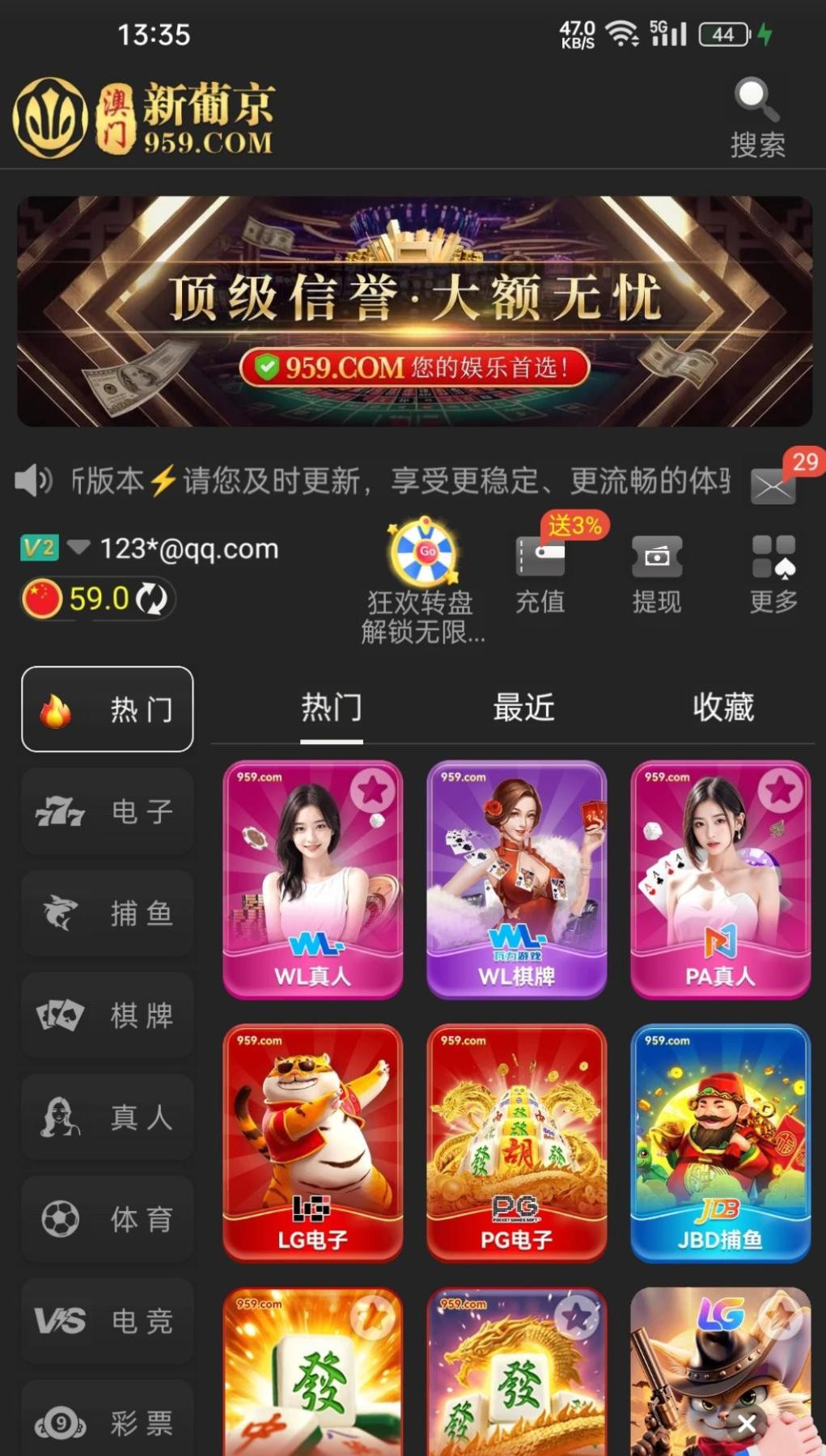Refresh the 59.0 balance
The image size is (826, 1456).
pyautogui.click(x=151, y=599)
